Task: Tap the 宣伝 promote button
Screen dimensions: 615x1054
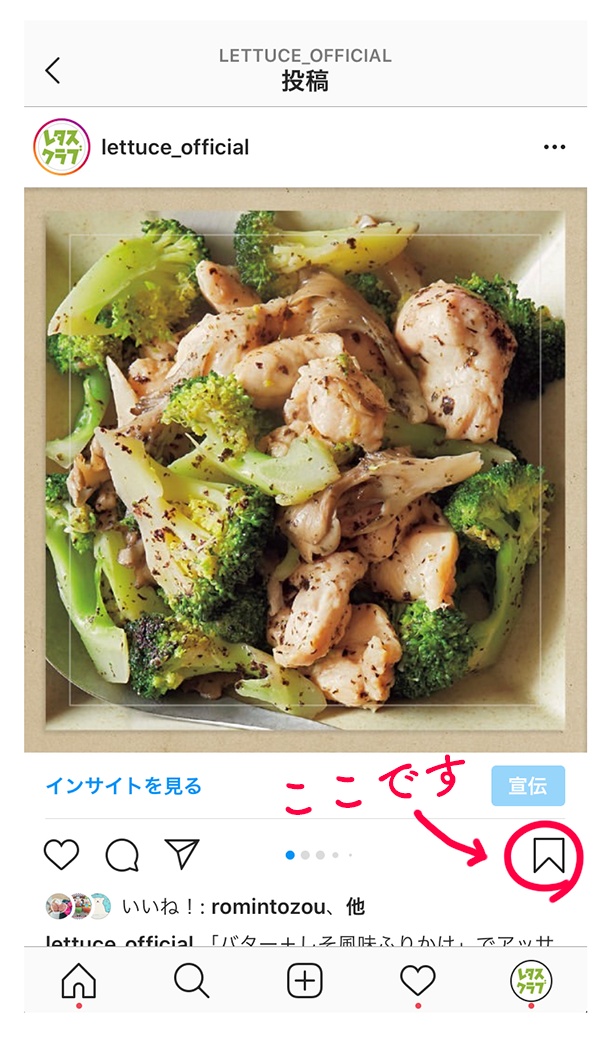Action: coord(528,786)
